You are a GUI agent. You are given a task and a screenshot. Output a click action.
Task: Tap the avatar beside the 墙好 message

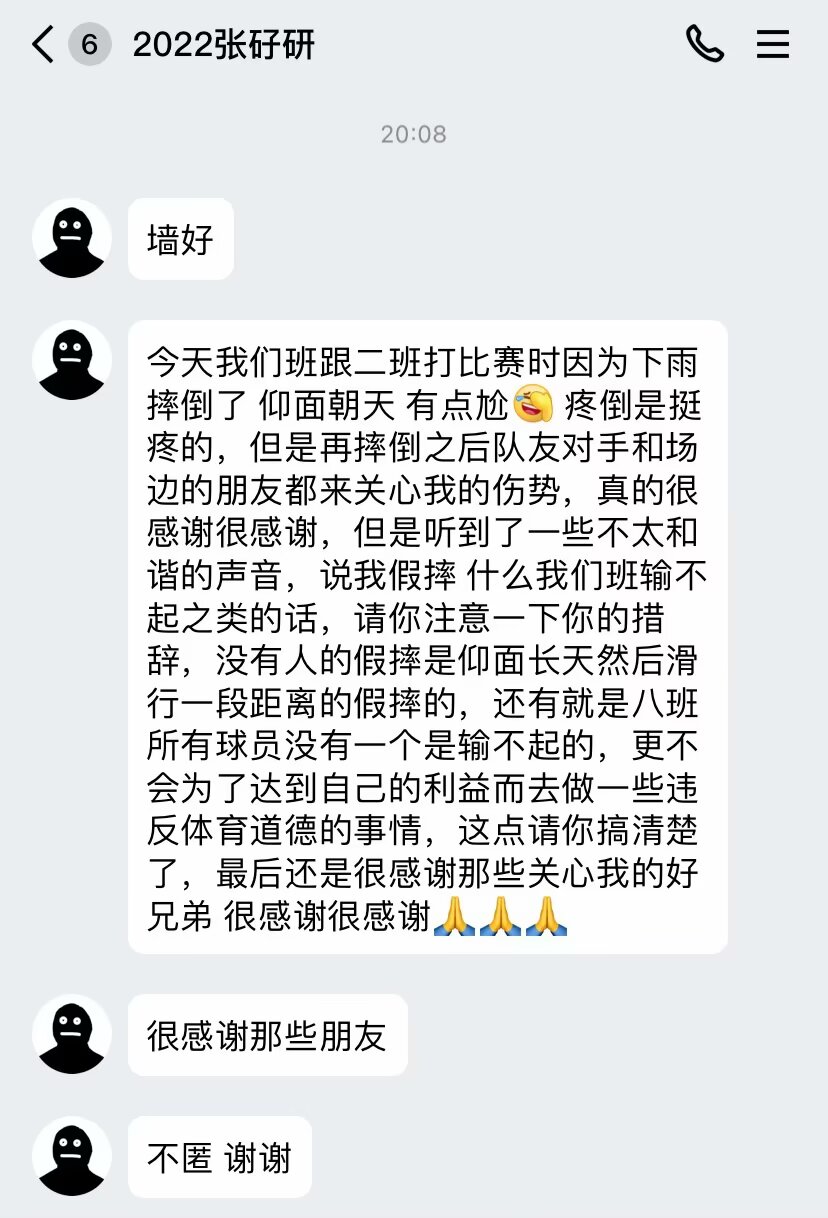click(71, 238)
